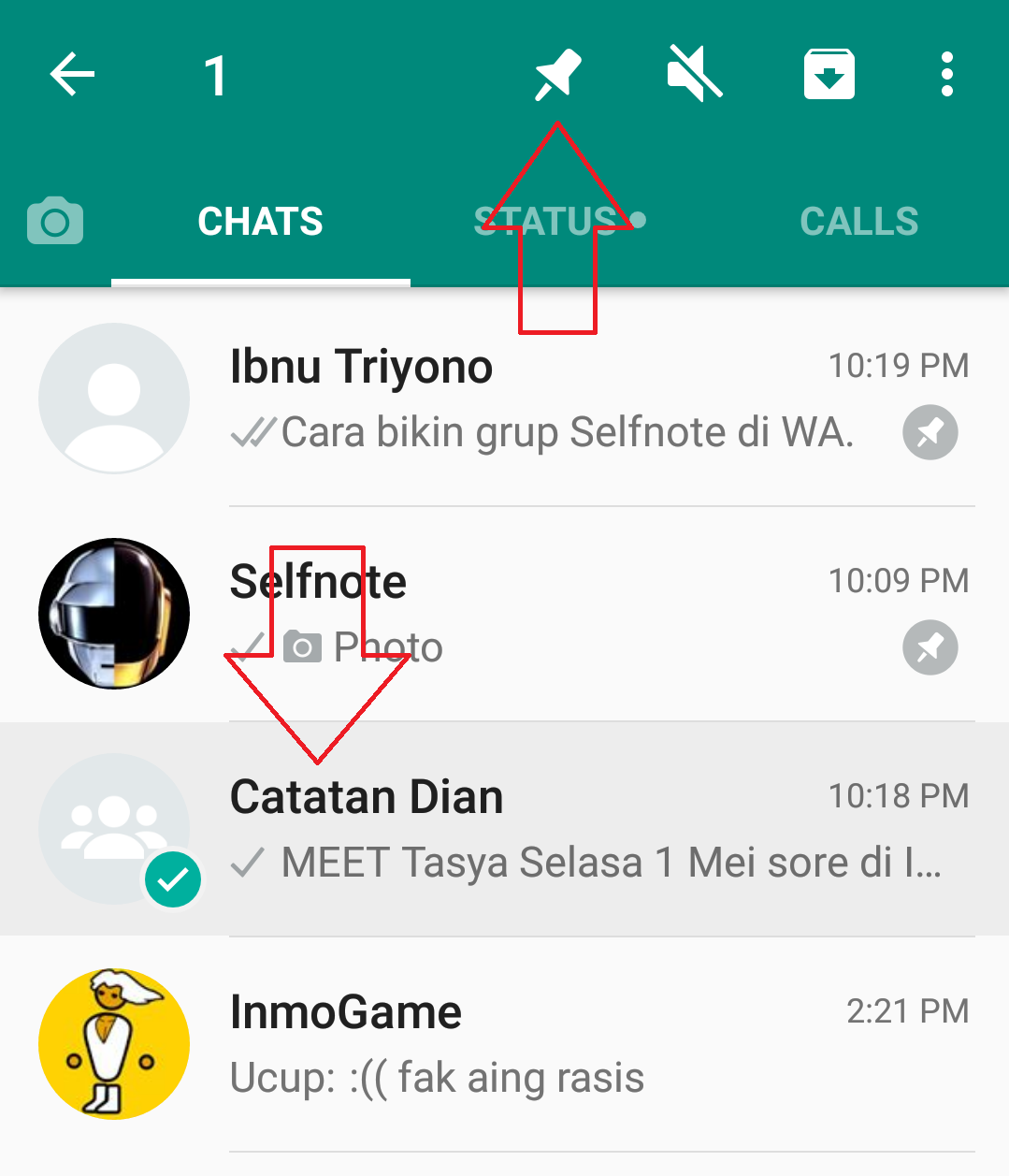Switch to the Chats tab
The height and width of the screenshot is (1176, 1009).
(260, 222)
